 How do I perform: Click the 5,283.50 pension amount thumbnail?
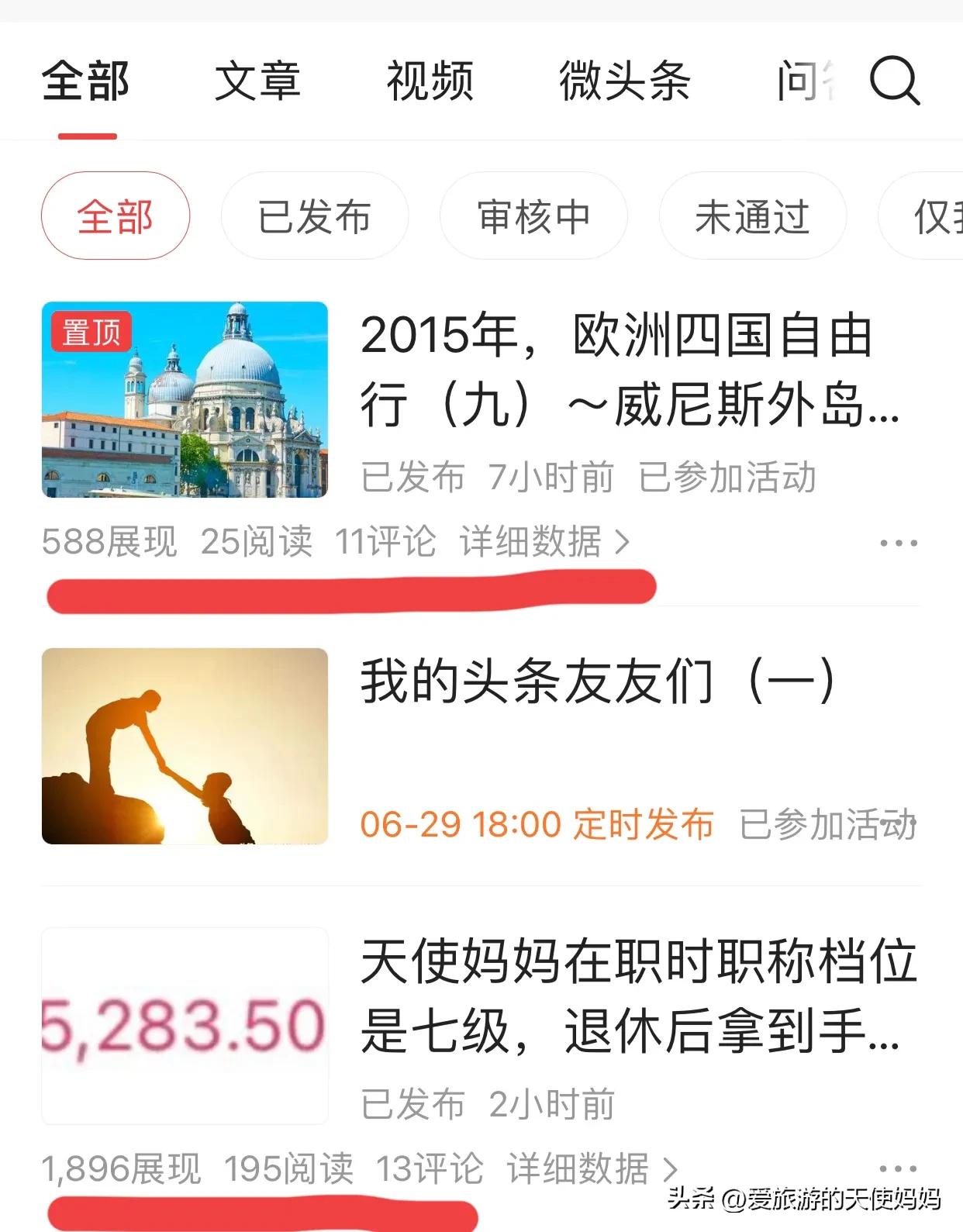point(186,1023)
